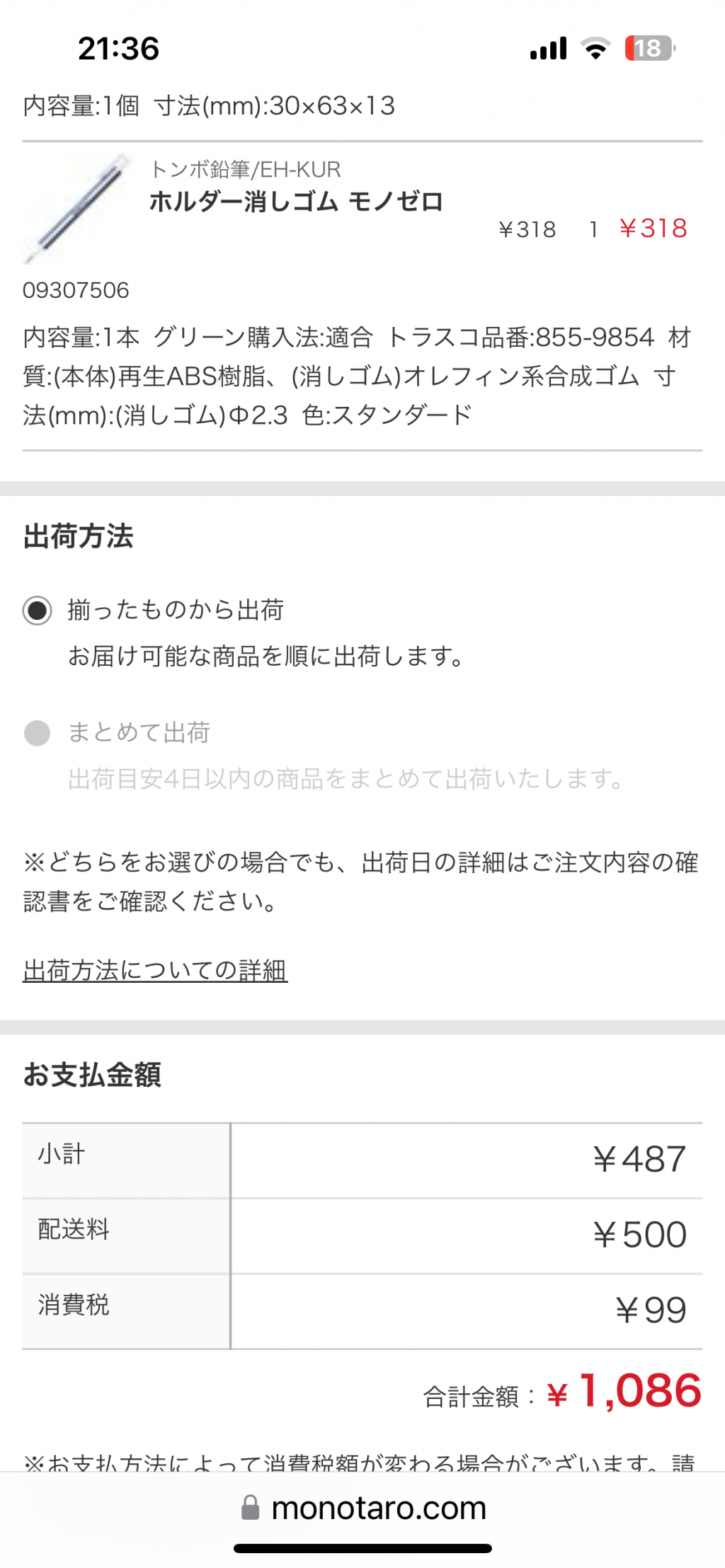Viewport: 725px width, 1568px height.
Task: Open ホルダー消しゴム モノゼロ product
Action: click(x=296, y=202)
